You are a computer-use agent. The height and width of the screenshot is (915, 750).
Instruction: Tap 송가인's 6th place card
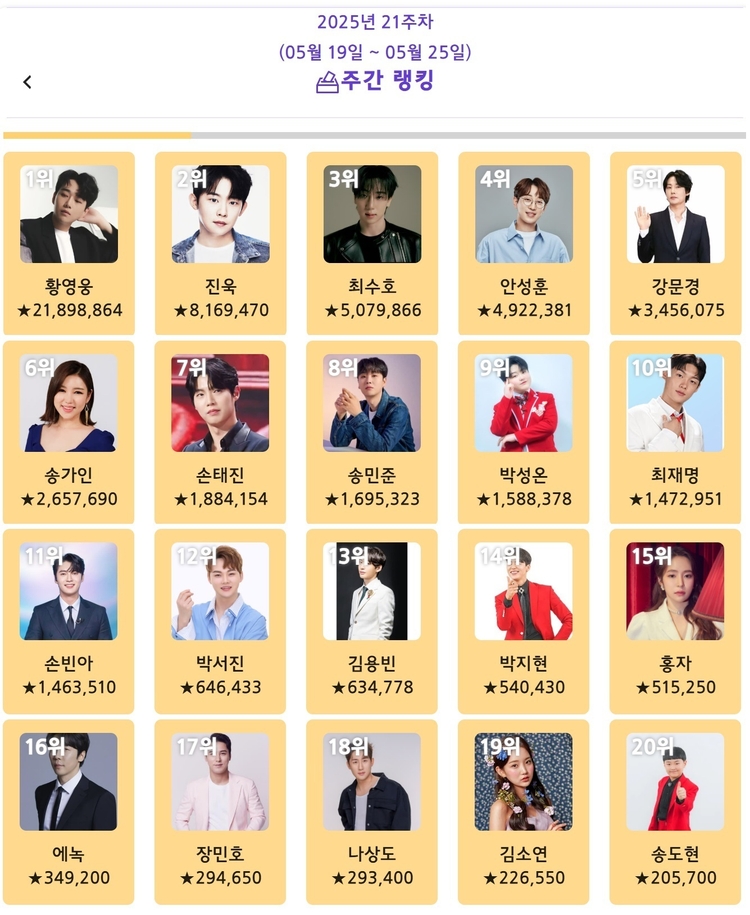click(69, 432)
